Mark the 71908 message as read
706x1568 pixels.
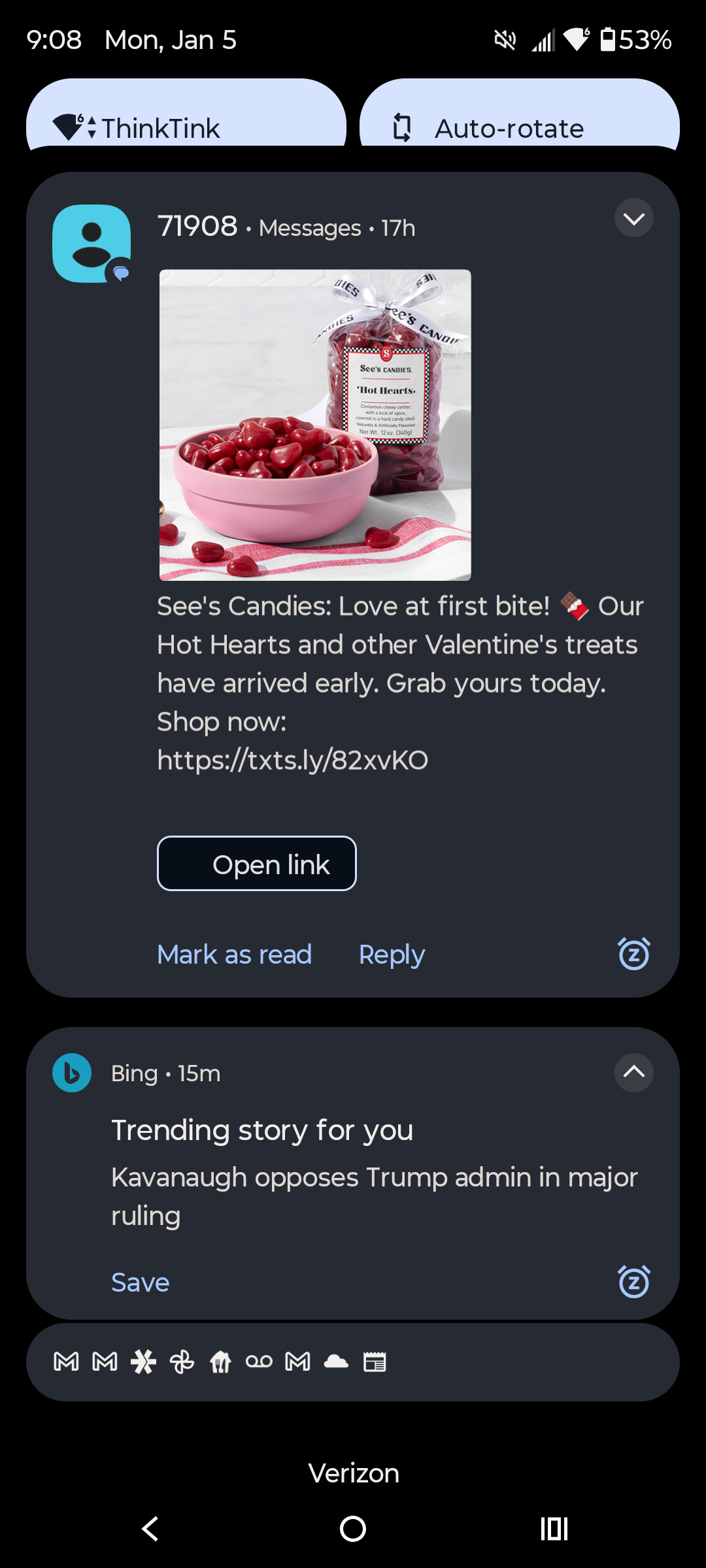click(234, 955)
